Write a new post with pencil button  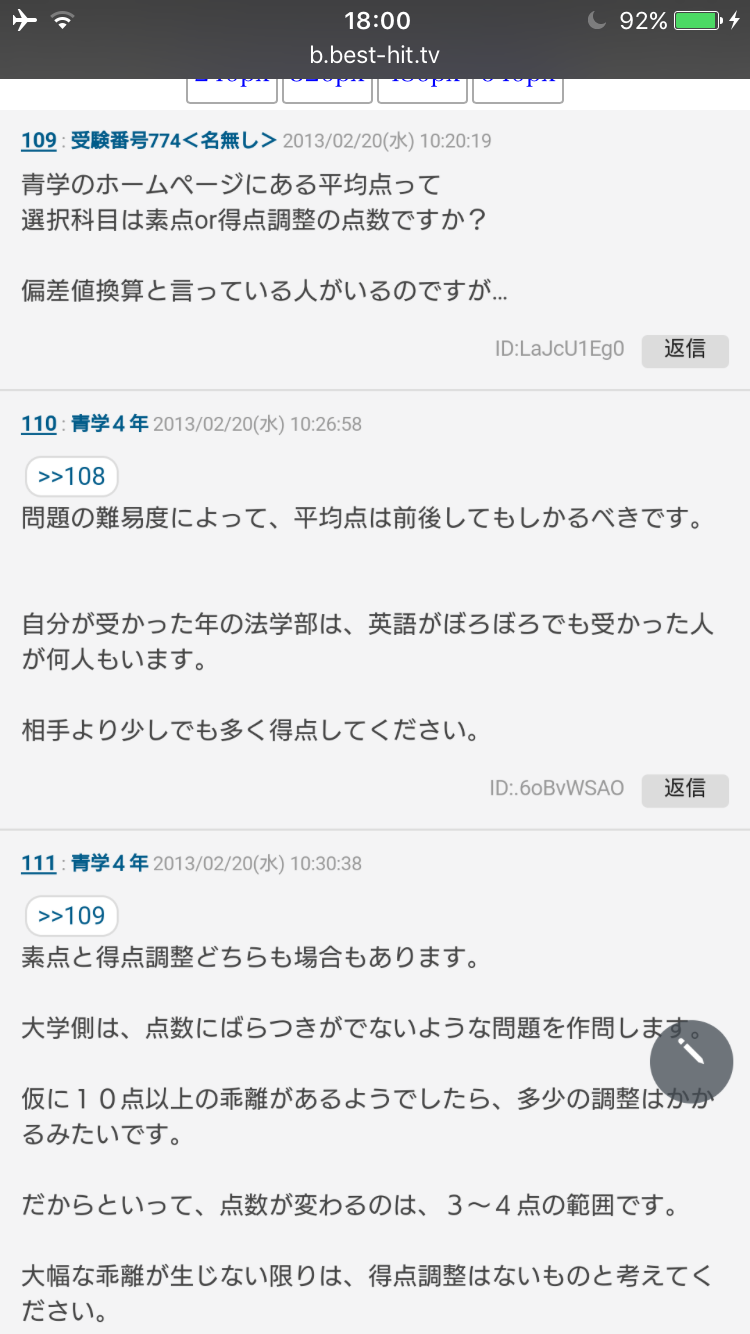click(x=691, y=1062)
